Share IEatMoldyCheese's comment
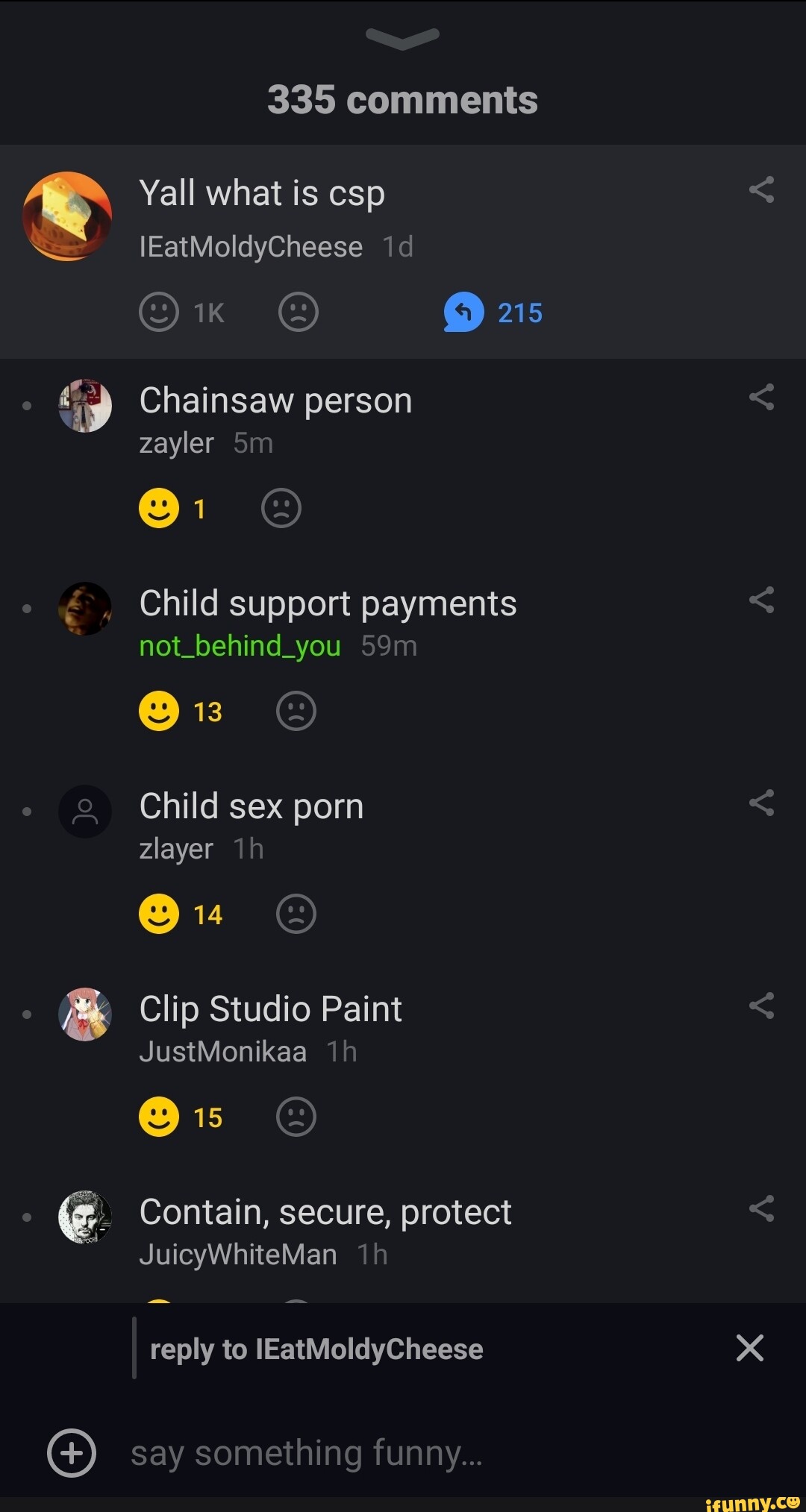Screen dimensions: 806x1512 point(761,190)
